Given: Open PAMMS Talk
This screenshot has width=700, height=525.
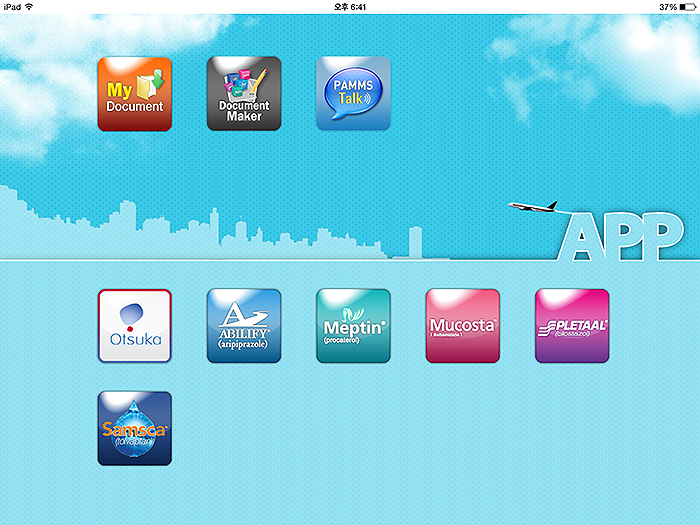Looking at the screenshot, I should click(x=353, y=94).
